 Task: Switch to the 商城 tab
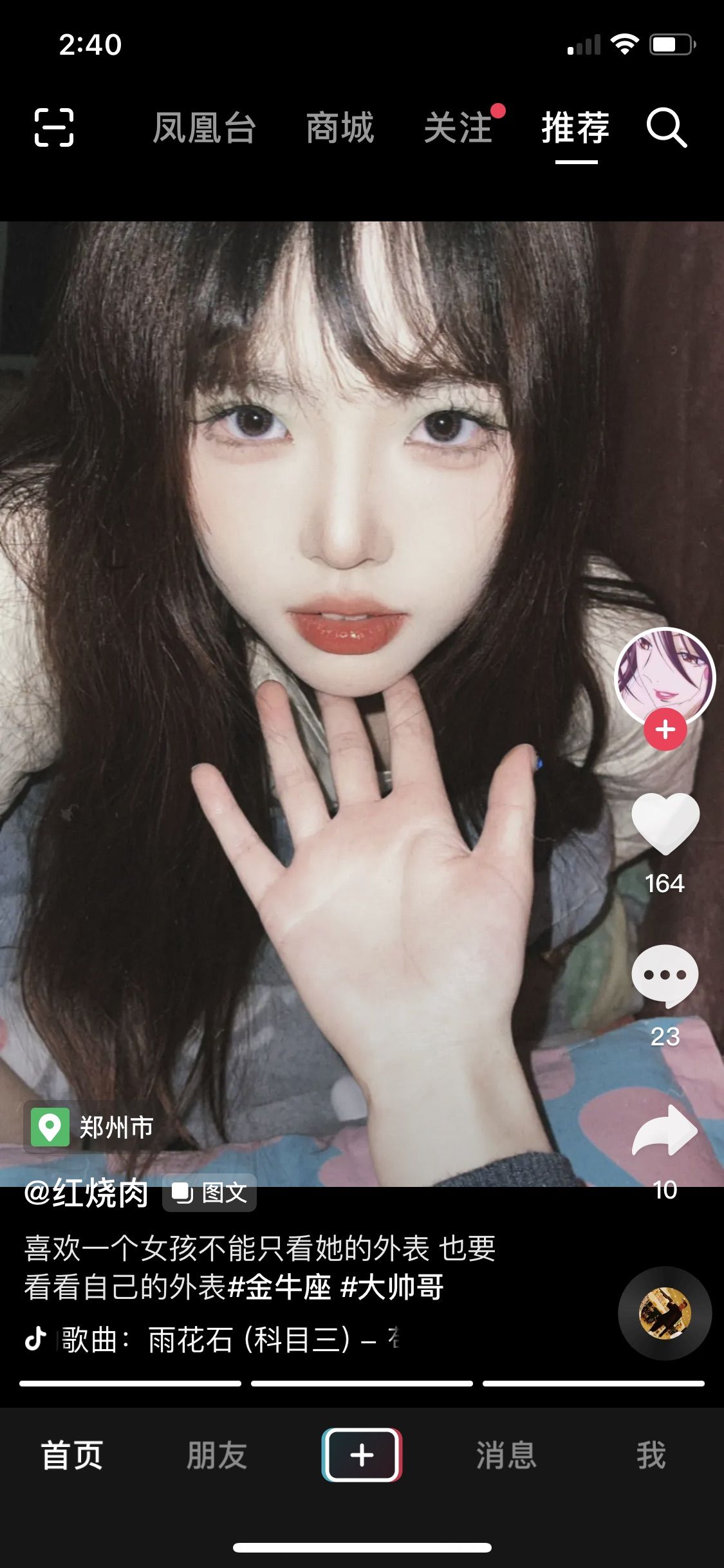(x=340, y=127)
